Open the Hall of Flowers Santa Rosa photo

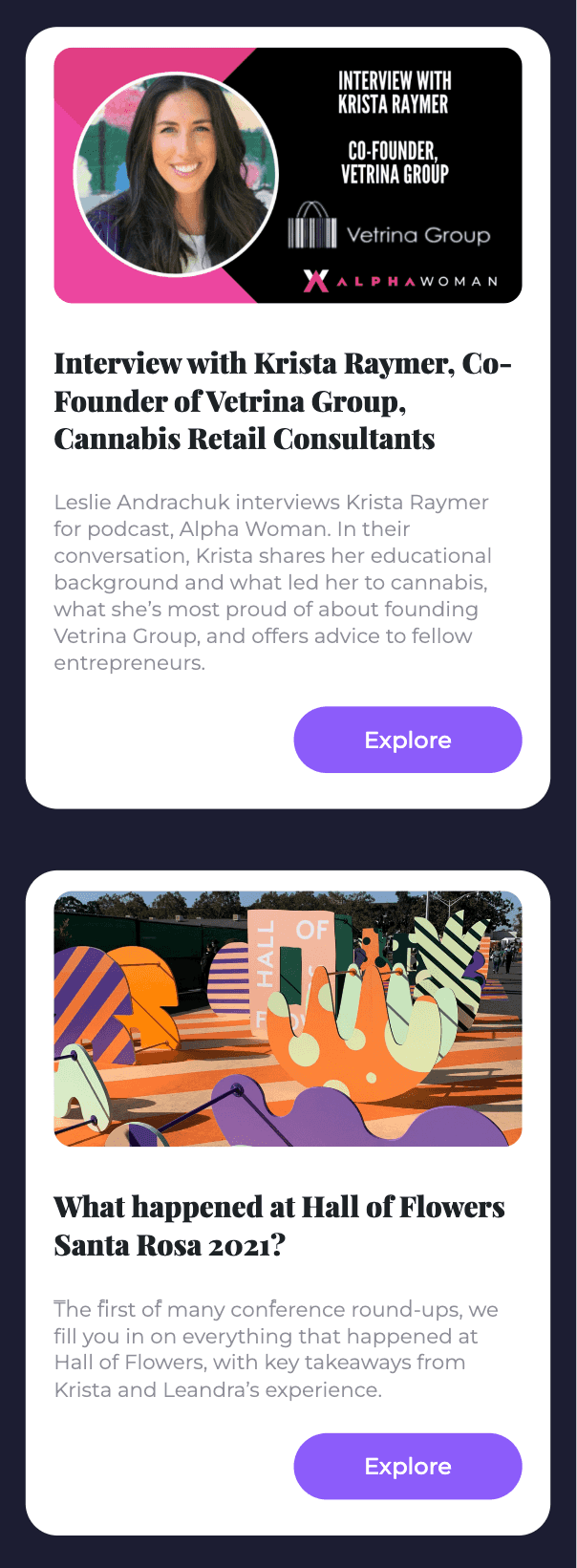[288, 1019]
